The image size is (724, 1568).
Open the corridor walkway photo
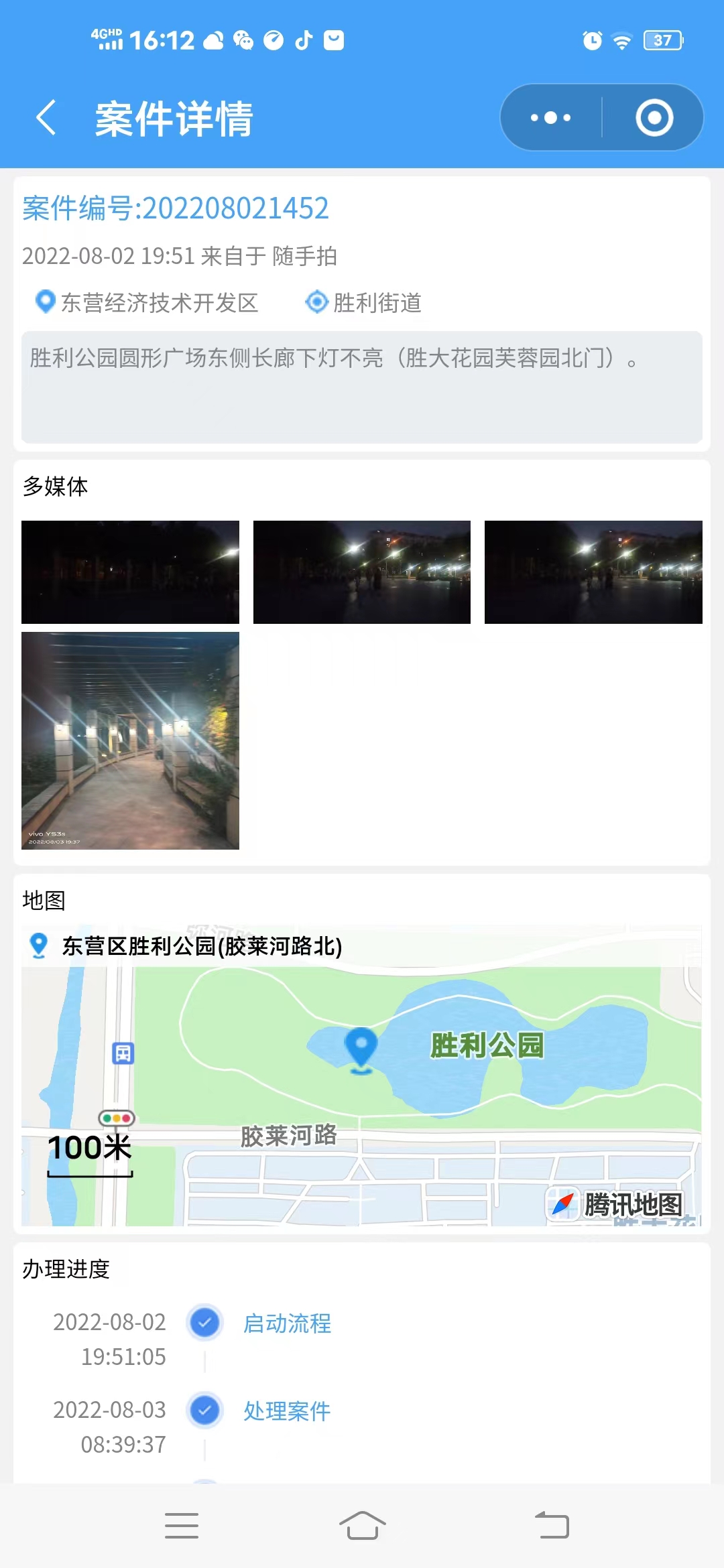130,740
